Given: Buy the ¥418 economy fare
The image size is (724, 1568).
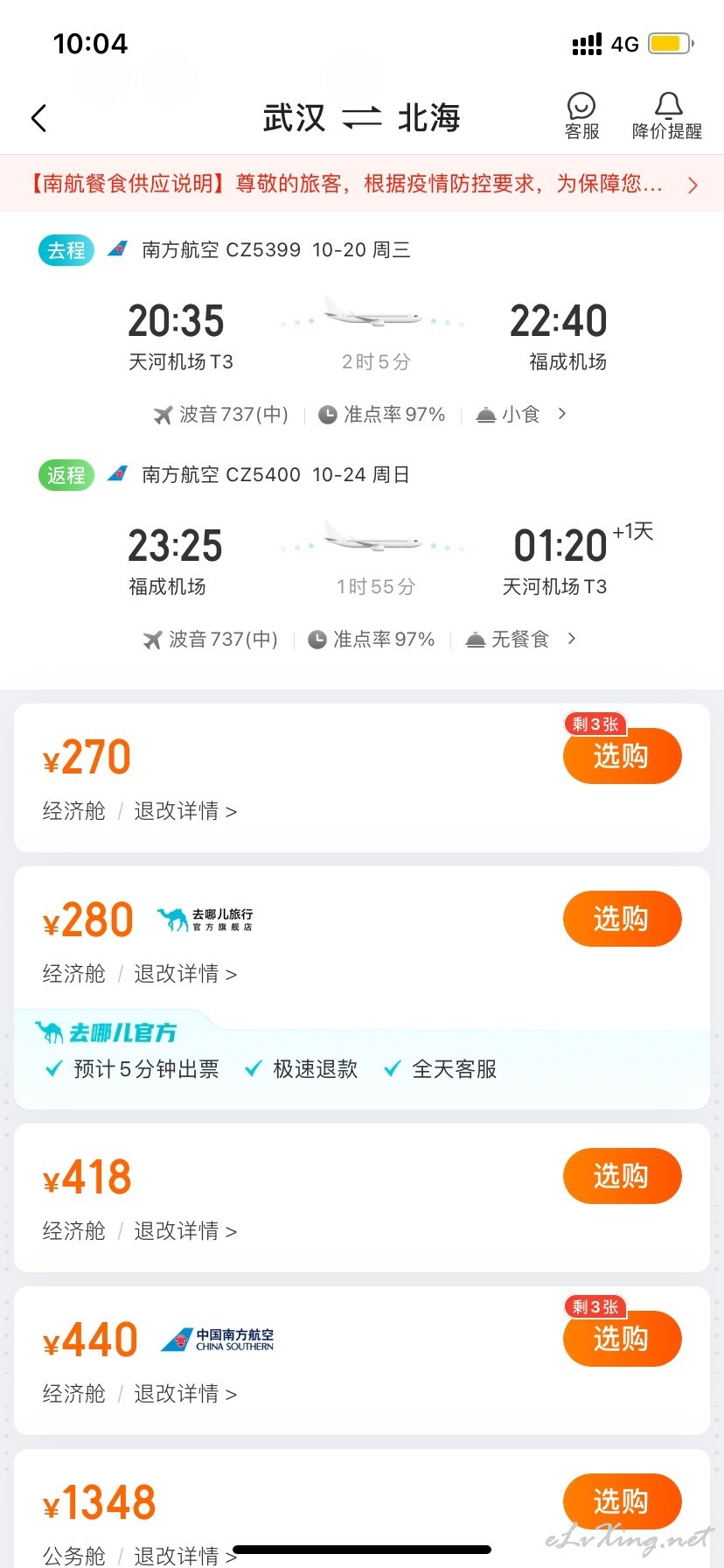Looking at the screenshot, I should click(x=622, y=1176).
